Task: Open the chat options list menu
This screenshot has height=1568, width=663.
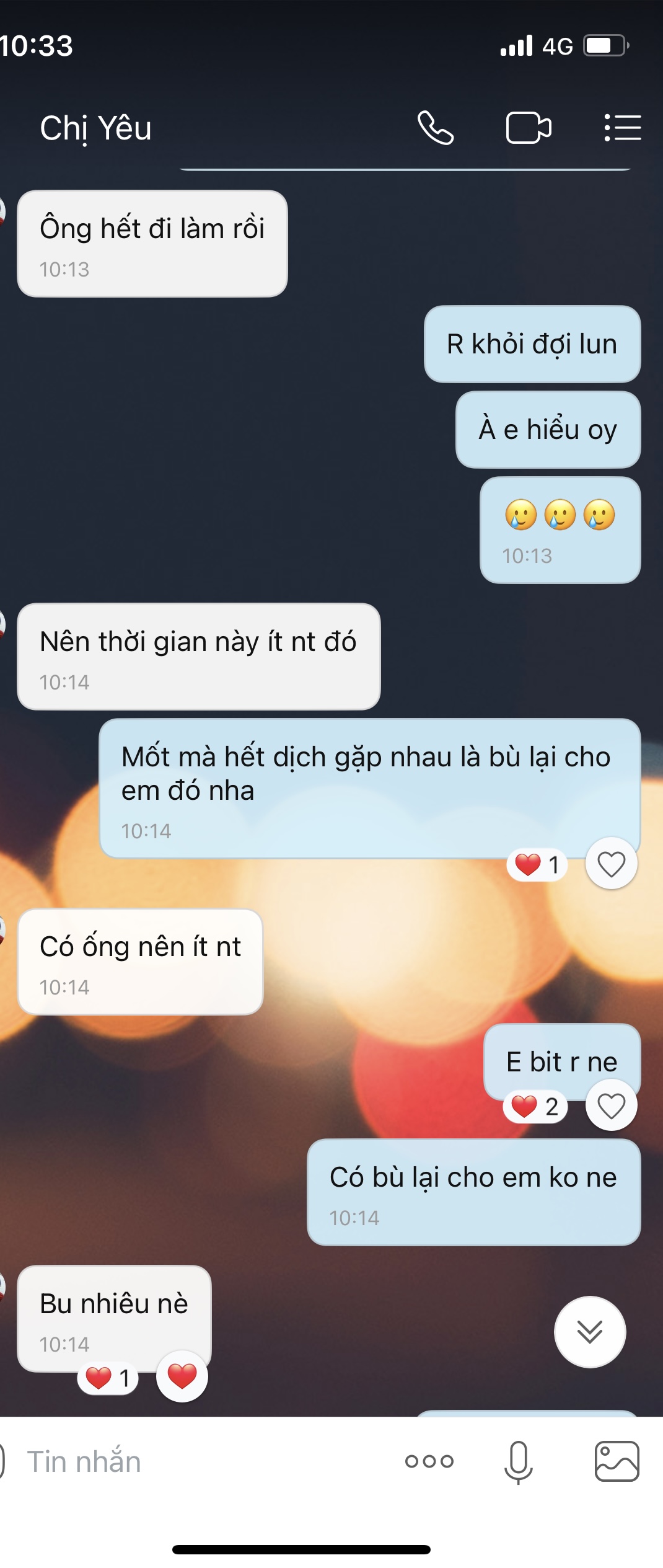Action: coord(622,128)
